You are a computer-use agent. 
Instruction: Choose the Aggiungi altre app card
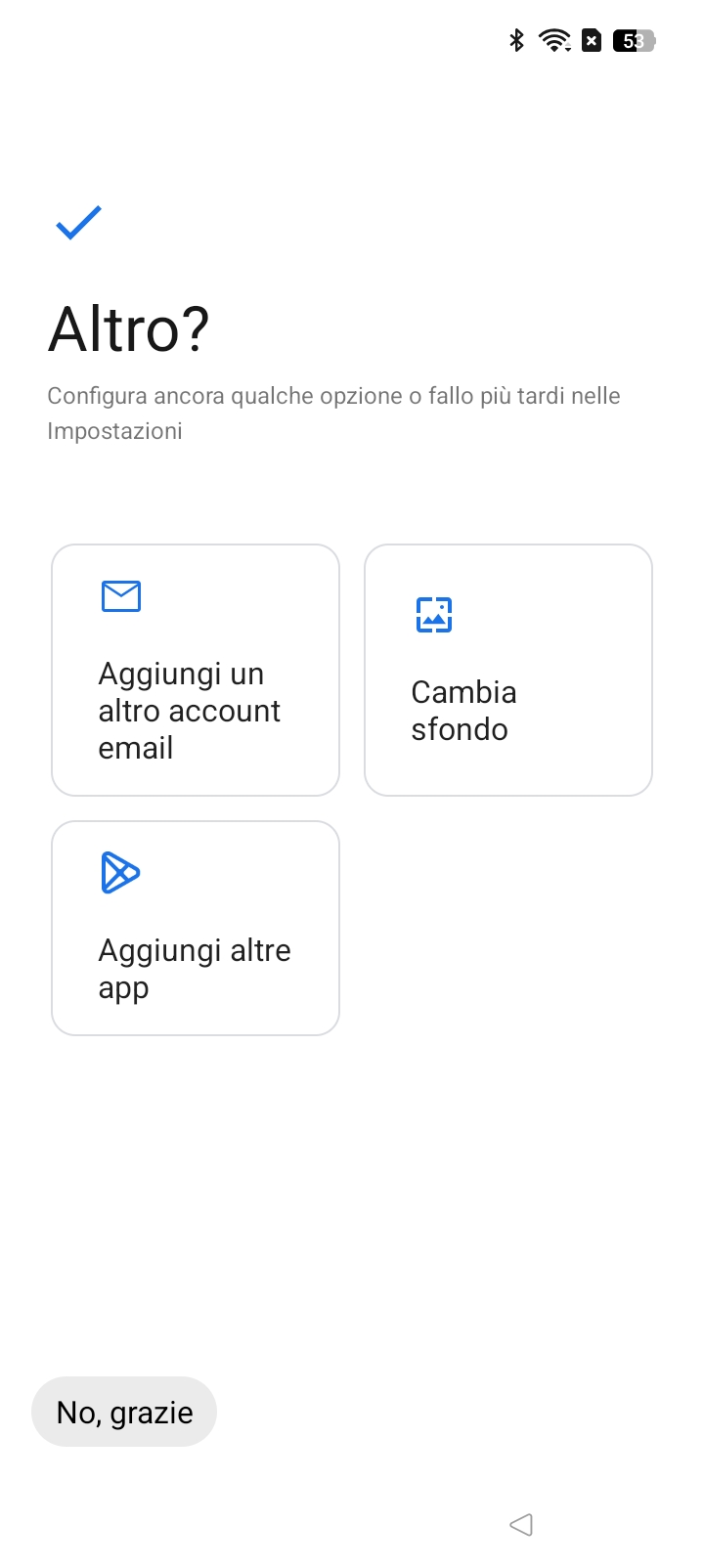pos(196,928)
